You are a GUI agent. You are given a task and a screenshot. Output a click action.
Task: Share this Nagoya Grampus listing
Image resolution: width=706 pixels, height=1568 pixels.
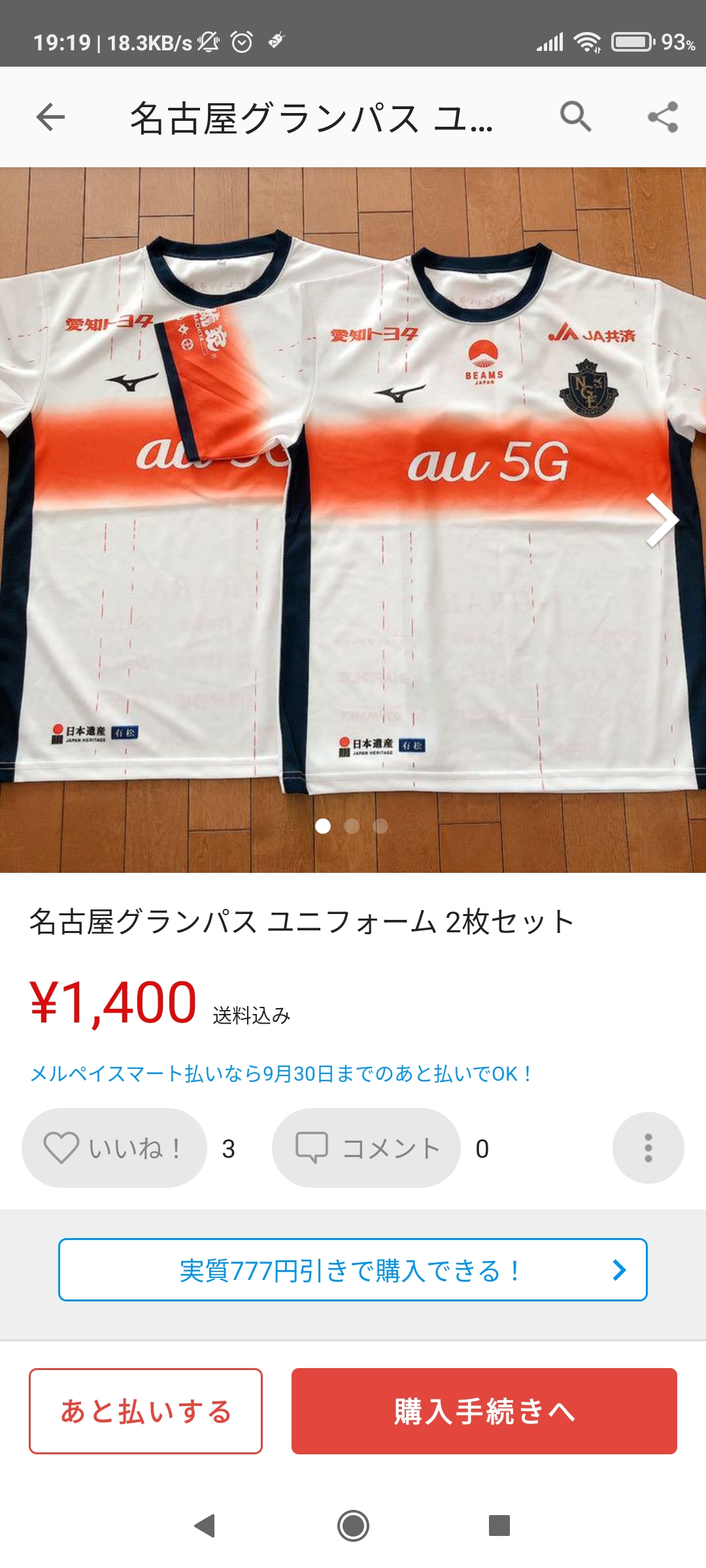tap(663, 118)
